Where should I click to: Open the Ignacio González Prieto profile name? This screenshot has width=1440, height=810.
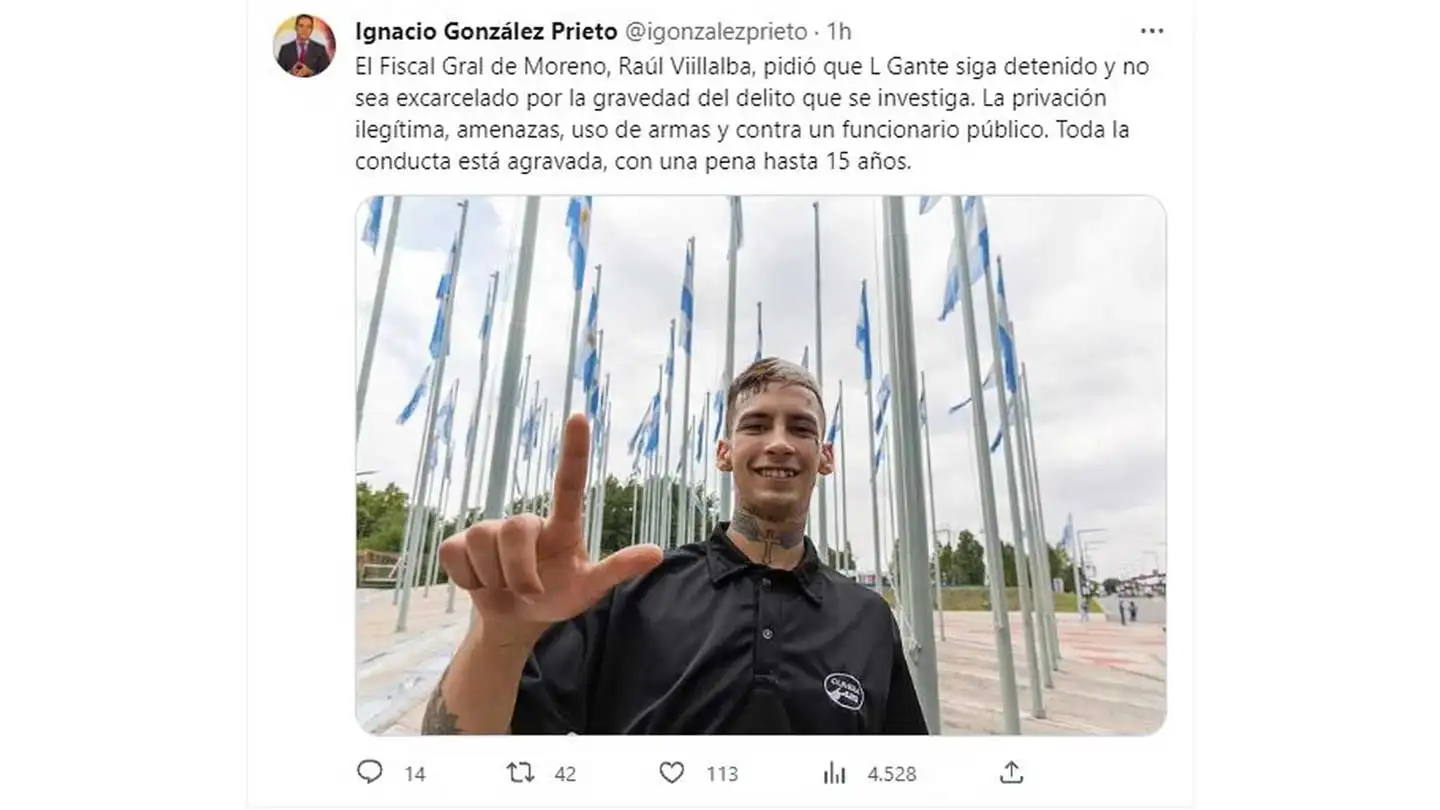486,31
